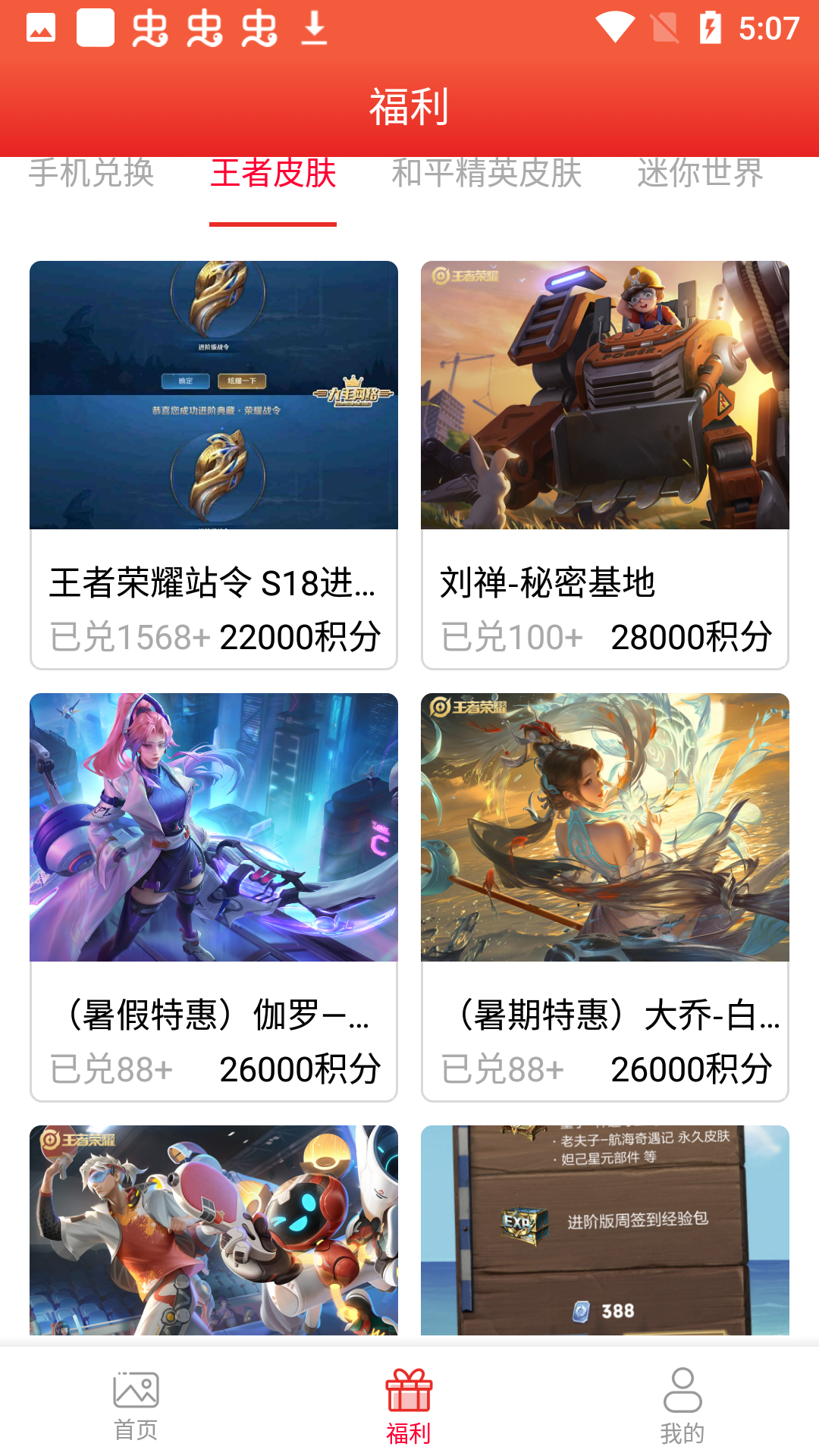View the 刘禅-秘密基地 skin card
The image size is (819, 1456).
(x=605, y=464)
